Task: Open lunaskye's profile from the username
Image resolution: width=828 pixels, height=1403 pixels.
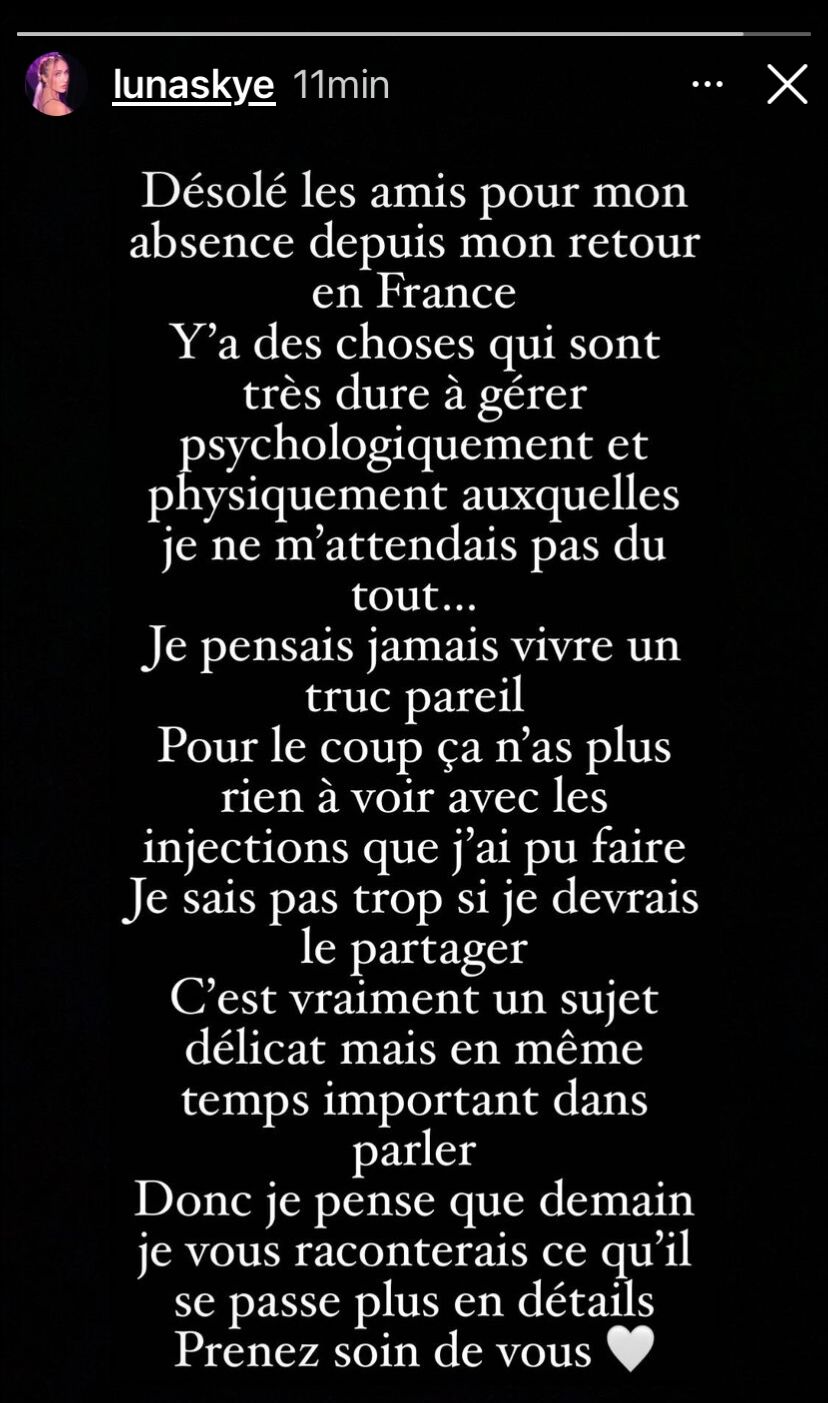Action: tap(193, 86)
